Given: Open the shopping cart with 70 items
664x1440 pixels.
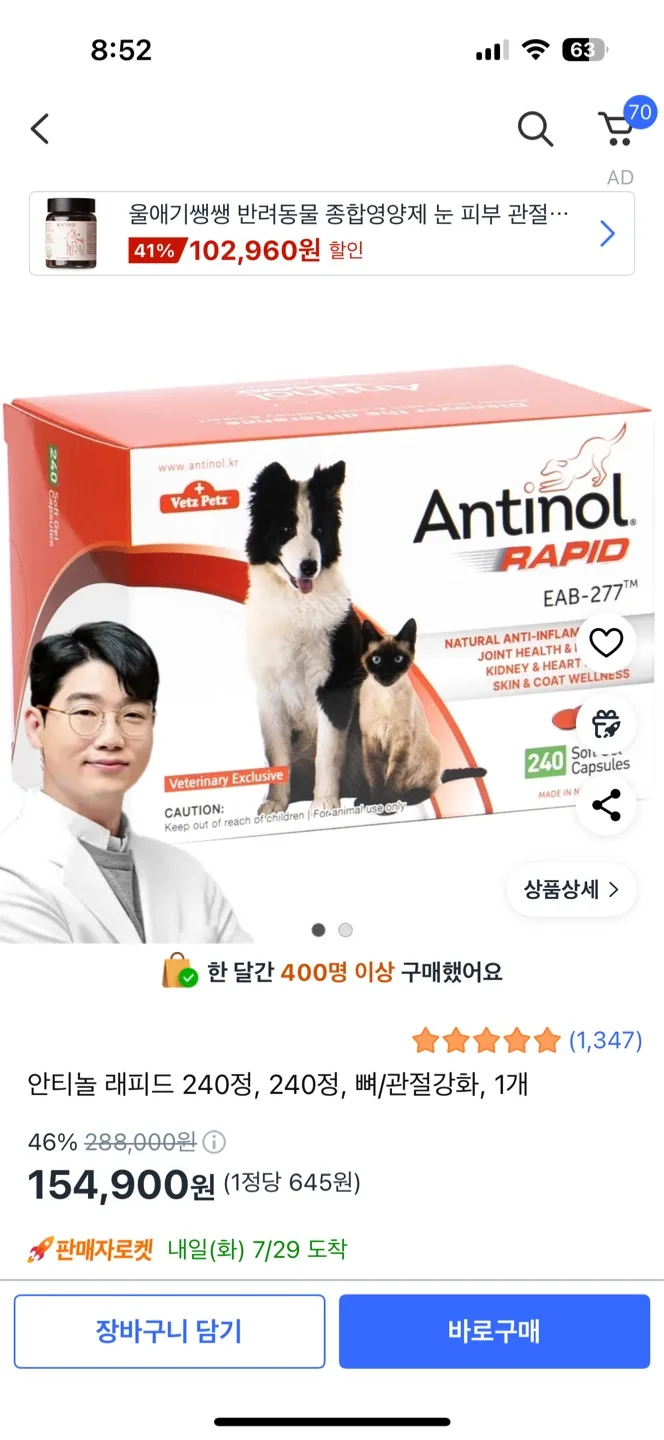Looking at the screenshot, I should [x=618, y=129].
